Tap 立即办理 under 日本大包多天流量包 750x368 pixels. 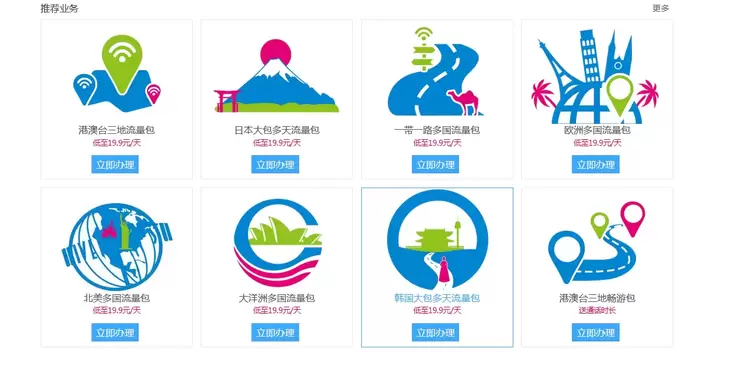click(275, 165)
